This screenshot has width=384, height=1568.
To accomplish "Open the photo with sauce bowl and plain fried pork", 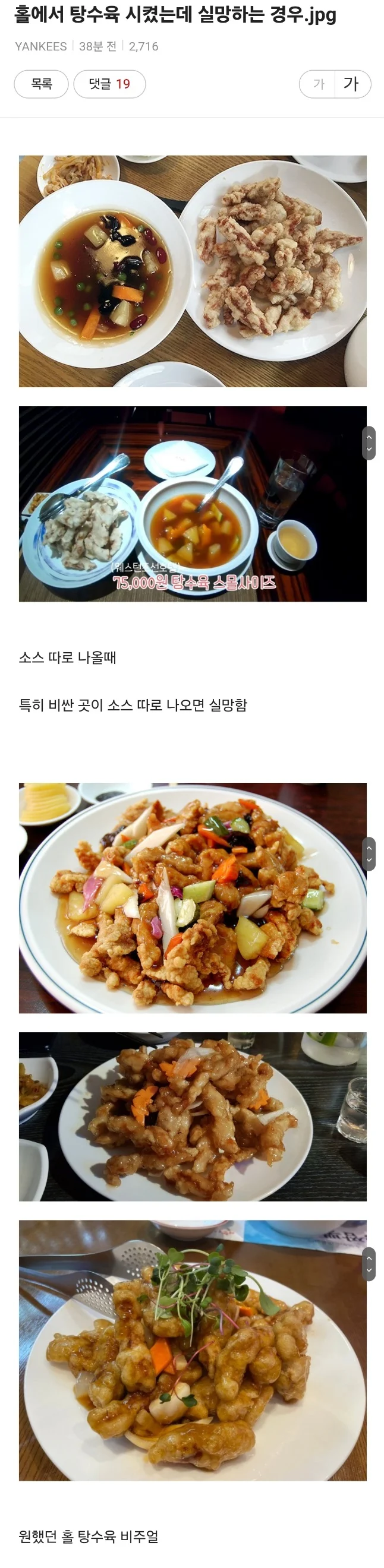I will coord(193,271).
